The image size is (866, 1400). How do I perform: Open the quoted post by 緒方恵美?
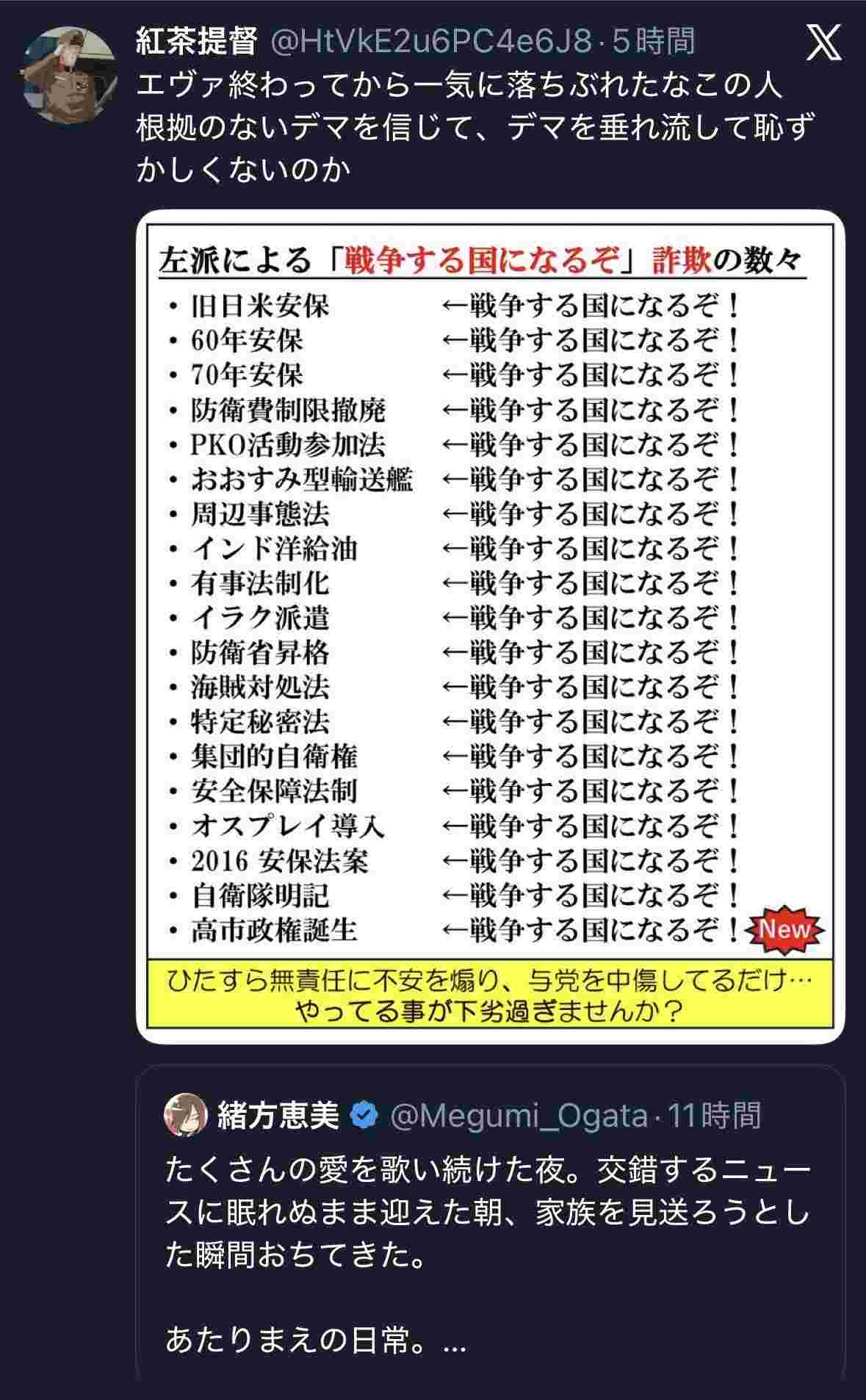click(490, 1249)
